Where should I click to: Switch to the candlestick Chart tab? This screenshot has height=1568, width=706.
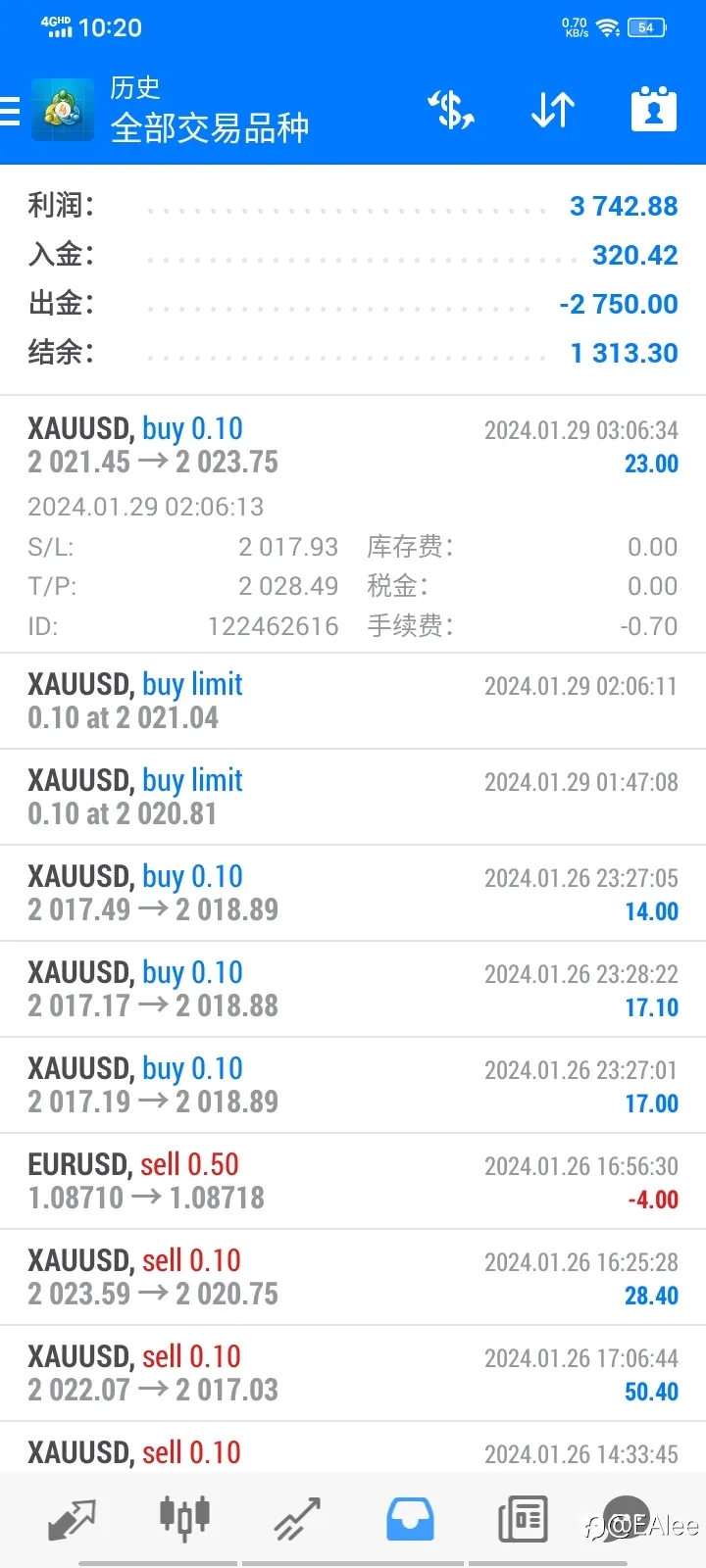coord(184,1518)
